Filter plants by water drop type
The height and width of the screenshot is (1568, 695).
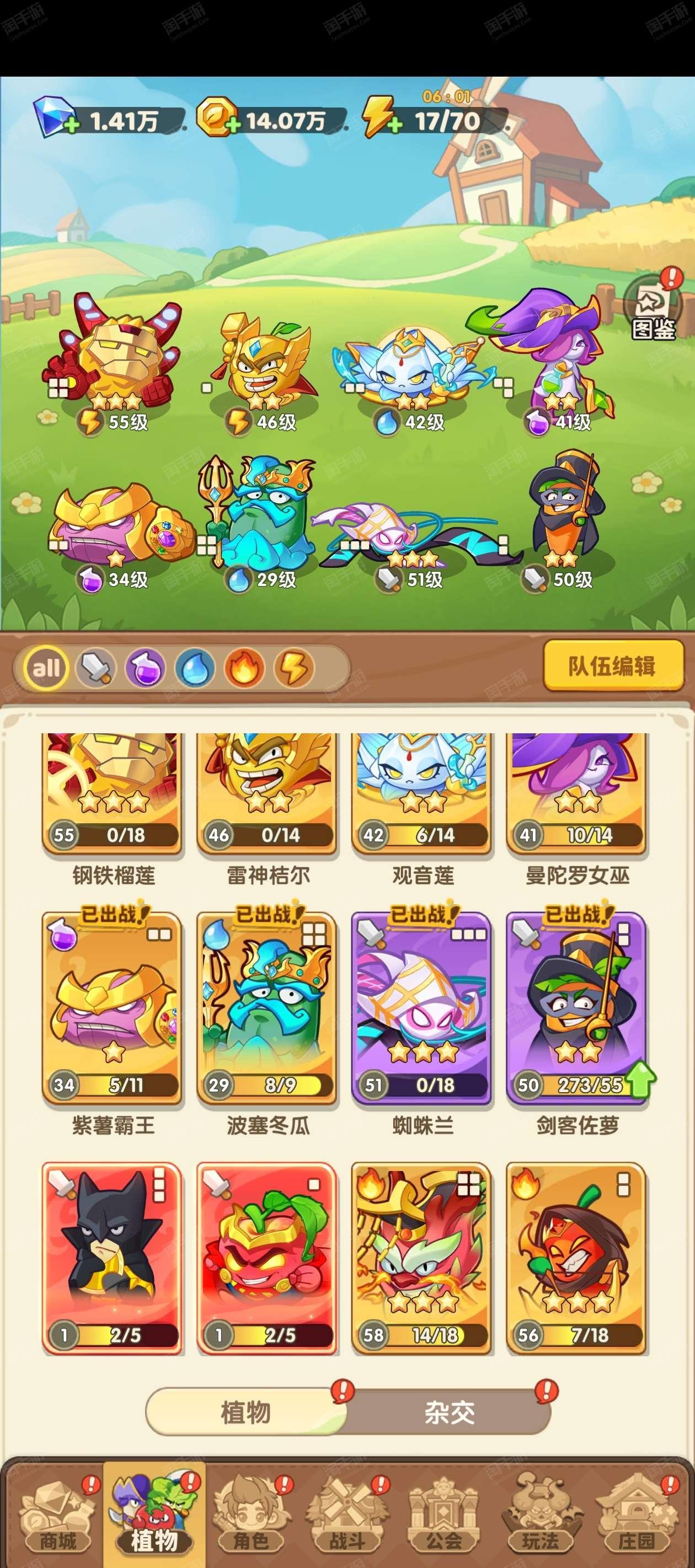pos(195,668)
